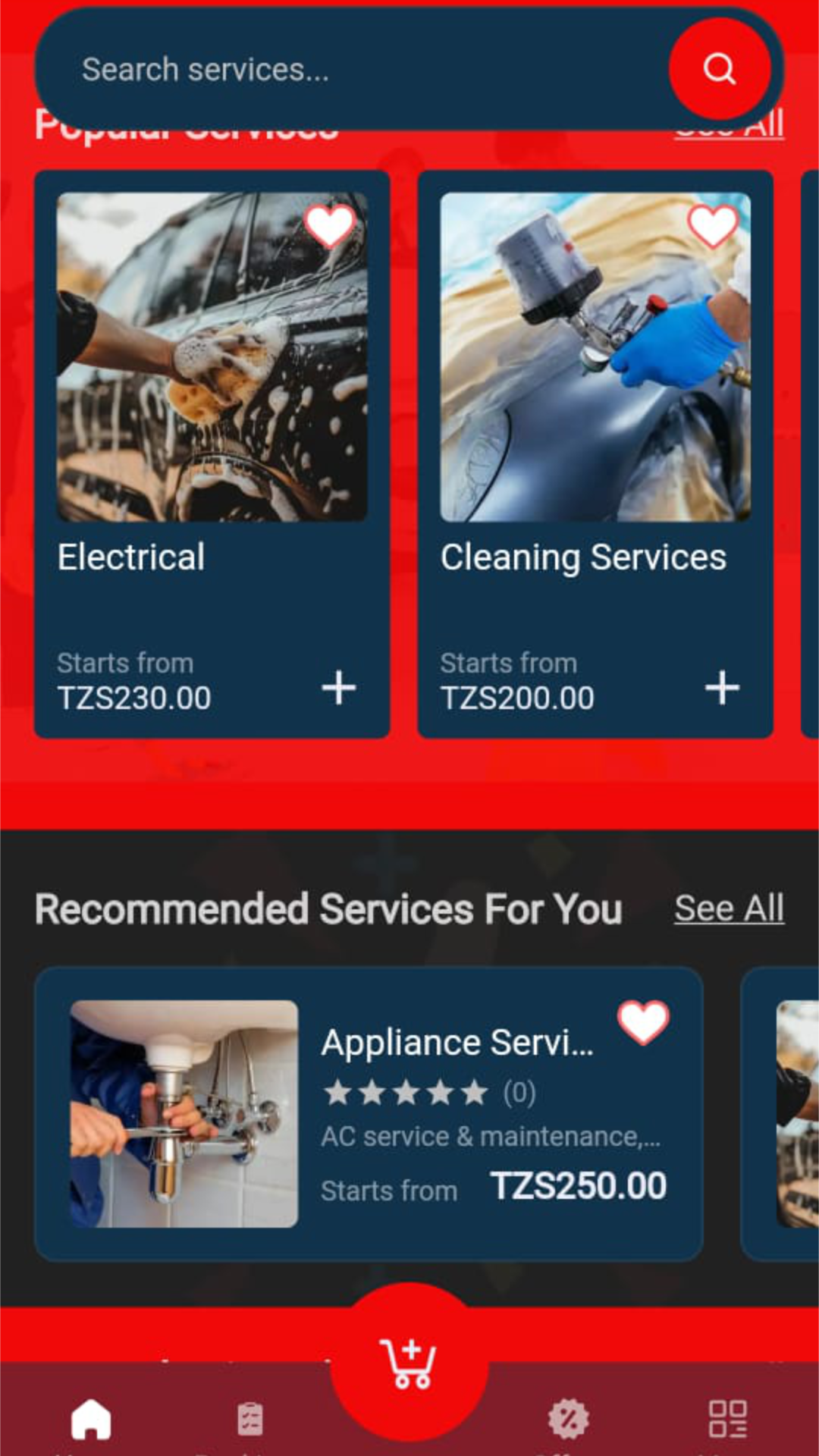Favorite the Appliance Service card
The width and height of the screenshot is (819, 1456).
tap(643, 1021)
